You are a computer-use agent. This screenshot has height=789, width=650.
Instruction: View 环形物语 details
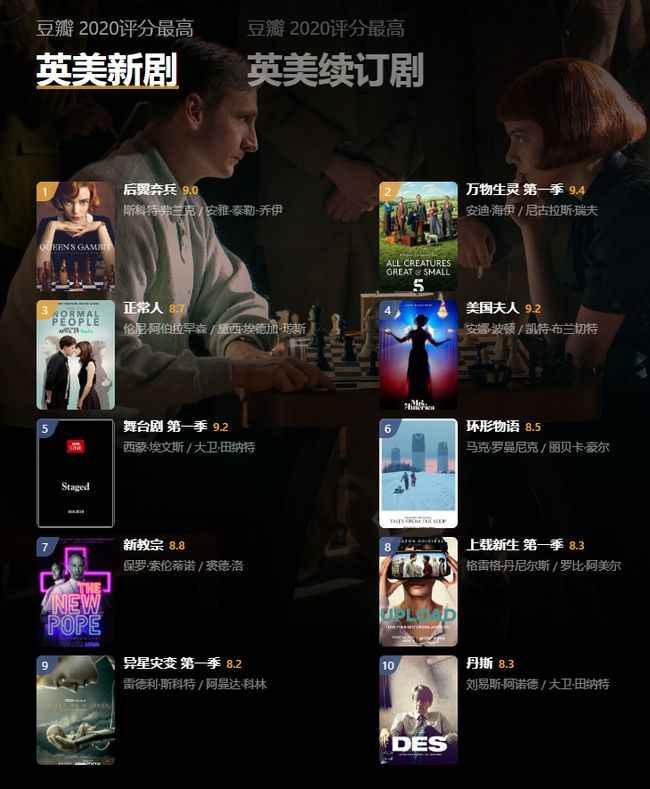tap(493, 427)
